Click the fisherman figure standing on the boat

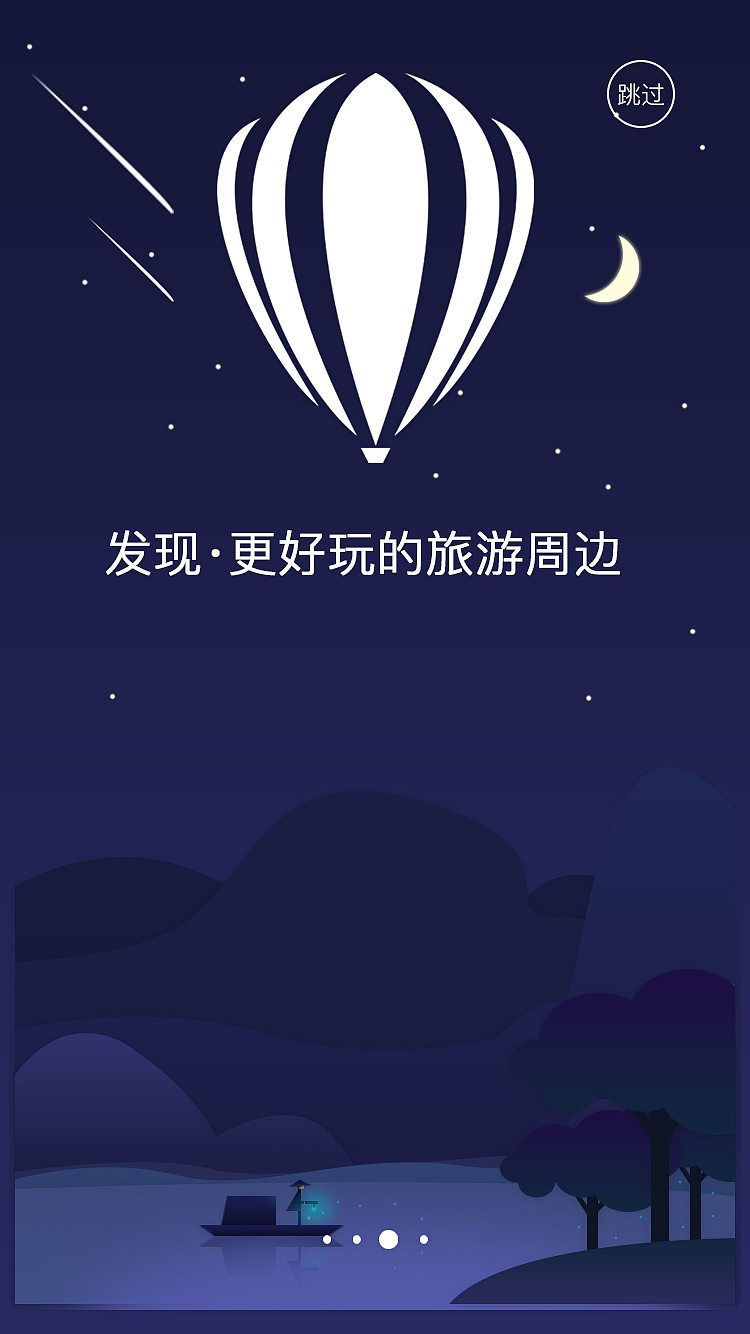298,1195
